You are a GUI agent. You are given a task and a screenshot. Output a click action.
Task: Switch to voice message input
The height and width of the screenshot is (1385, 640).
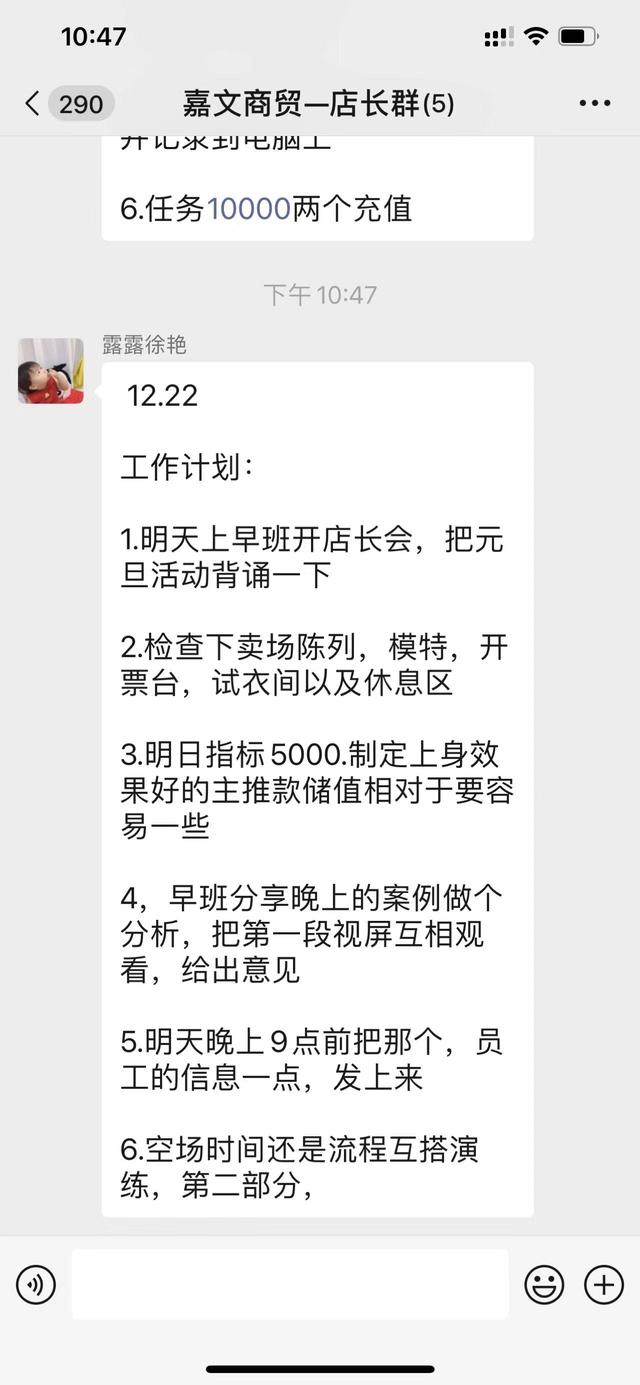(x=36, y=1285)
